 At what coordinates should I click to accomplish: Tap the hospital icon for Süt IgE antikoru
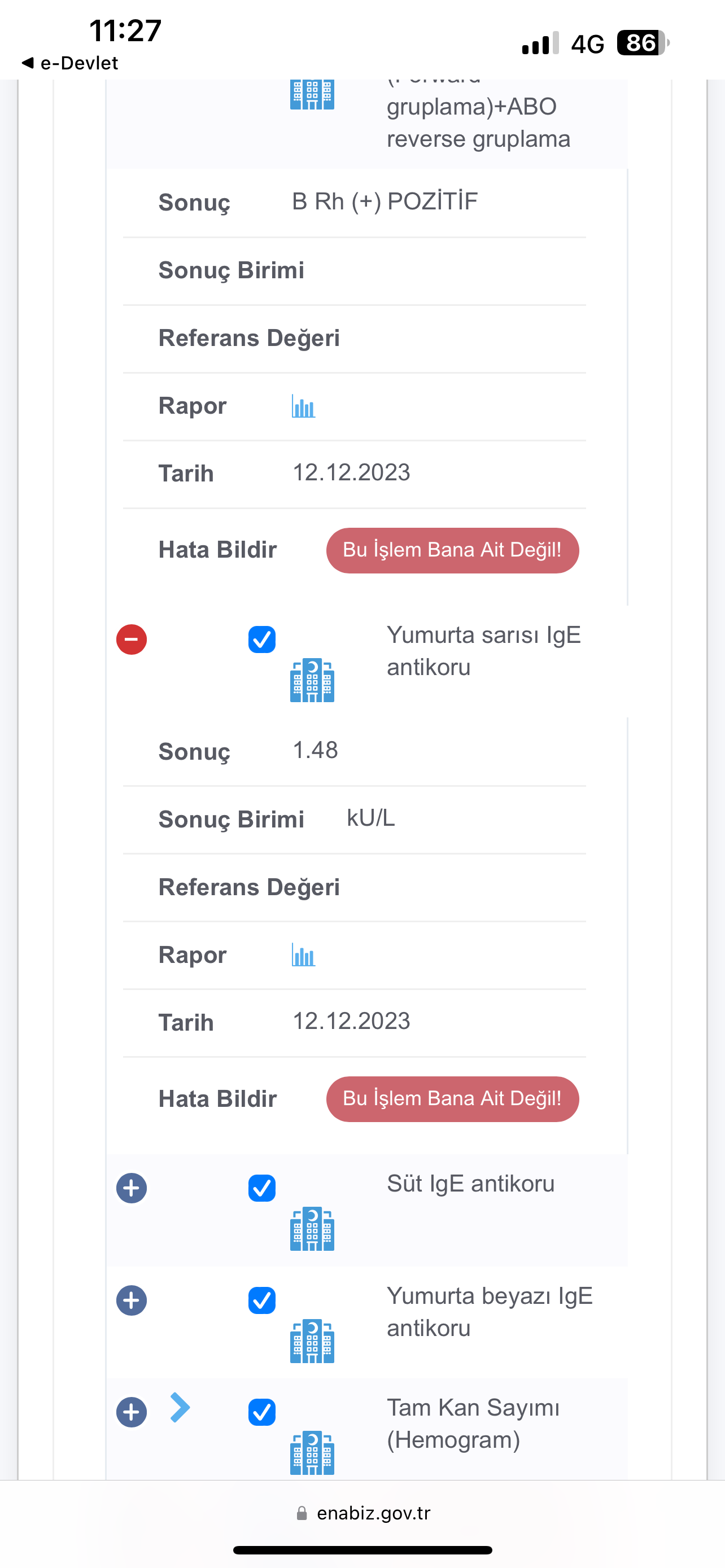click(312, 1229)
